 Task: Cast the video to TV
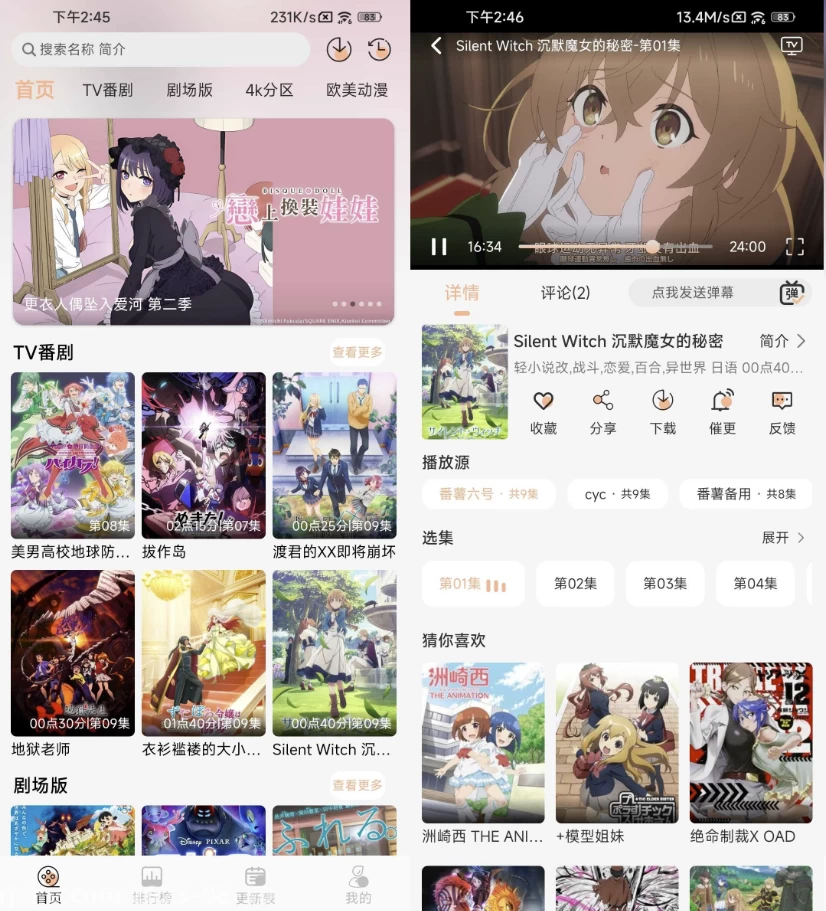point(791,46)
